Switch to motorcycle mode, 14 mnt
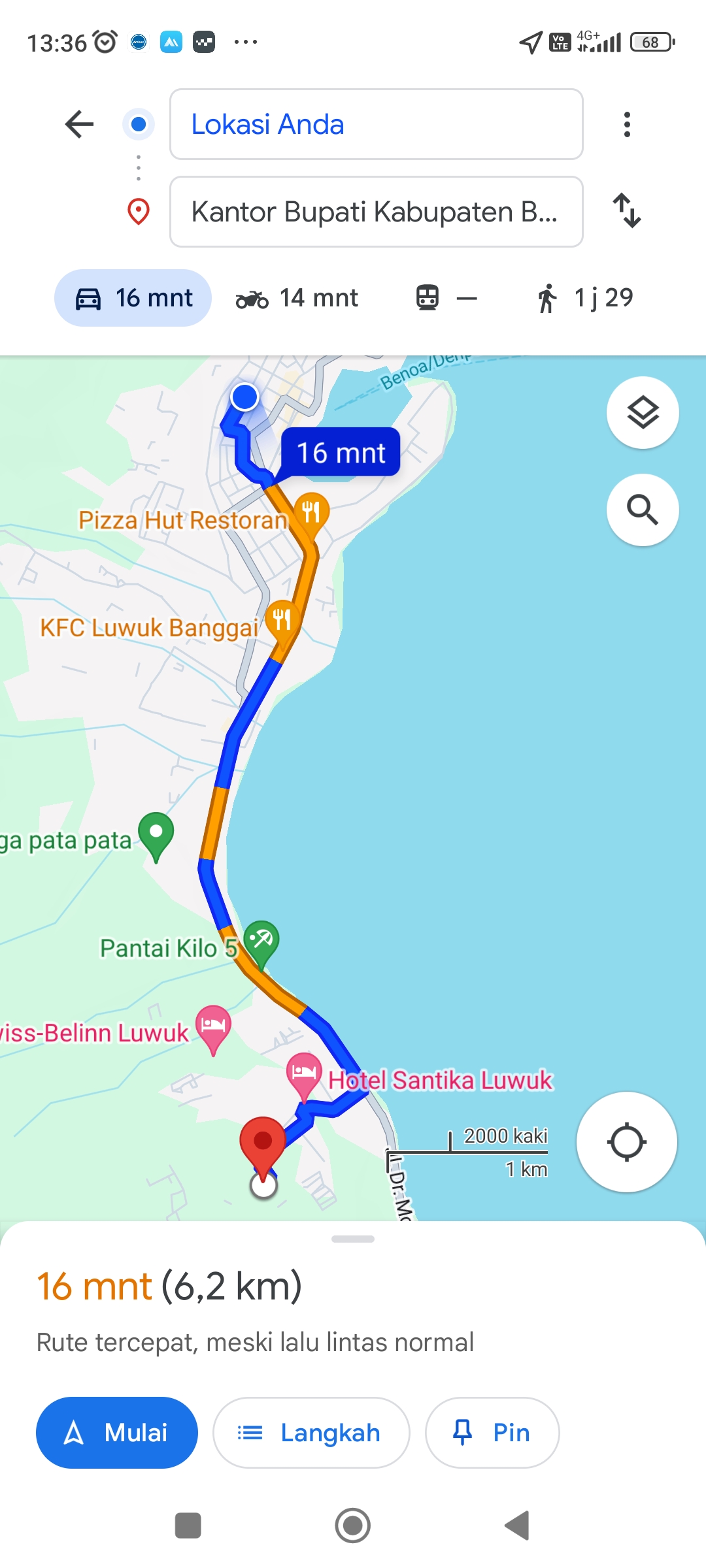 (297, 298)
